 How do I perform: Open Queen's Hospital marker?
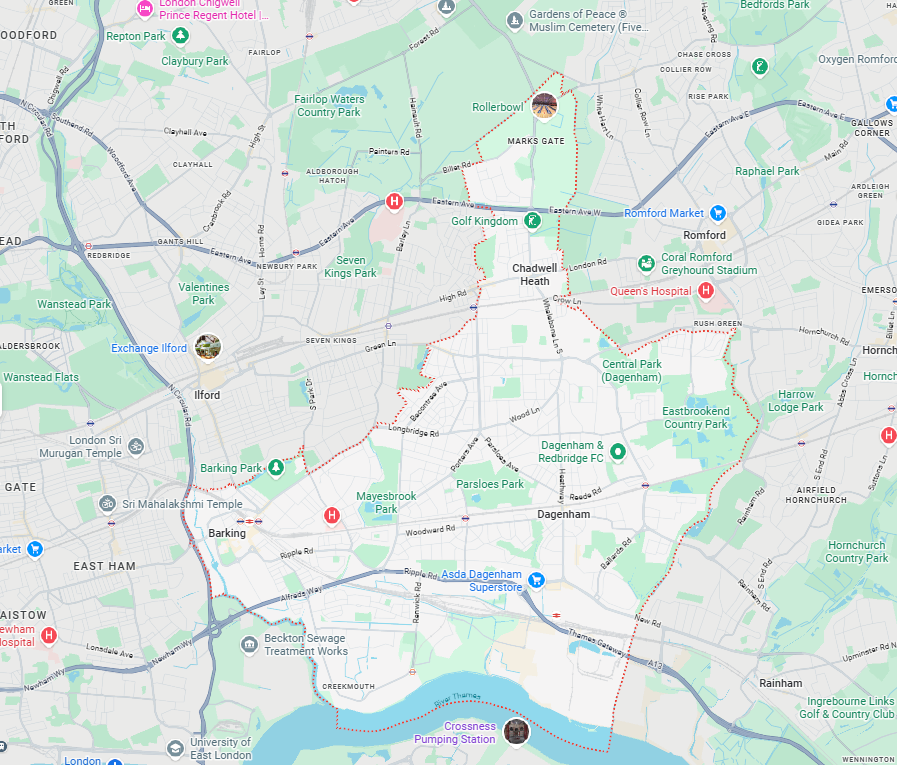[x=705, y=291]
